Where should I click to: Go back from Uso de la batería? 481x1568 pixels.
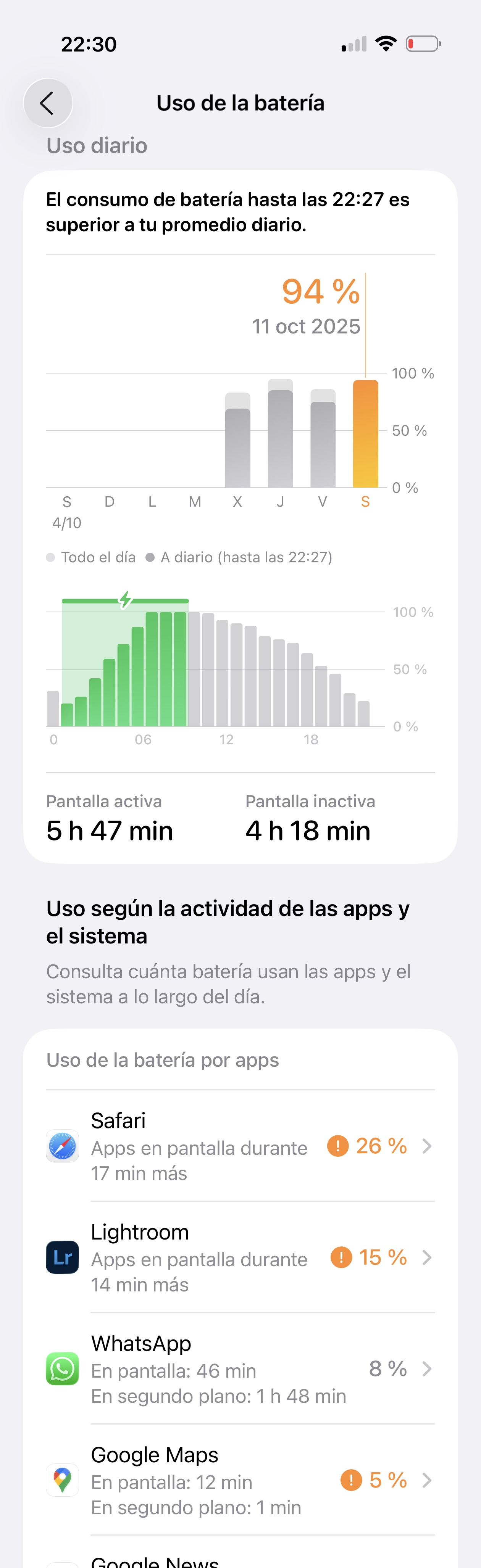coord(47,103)
